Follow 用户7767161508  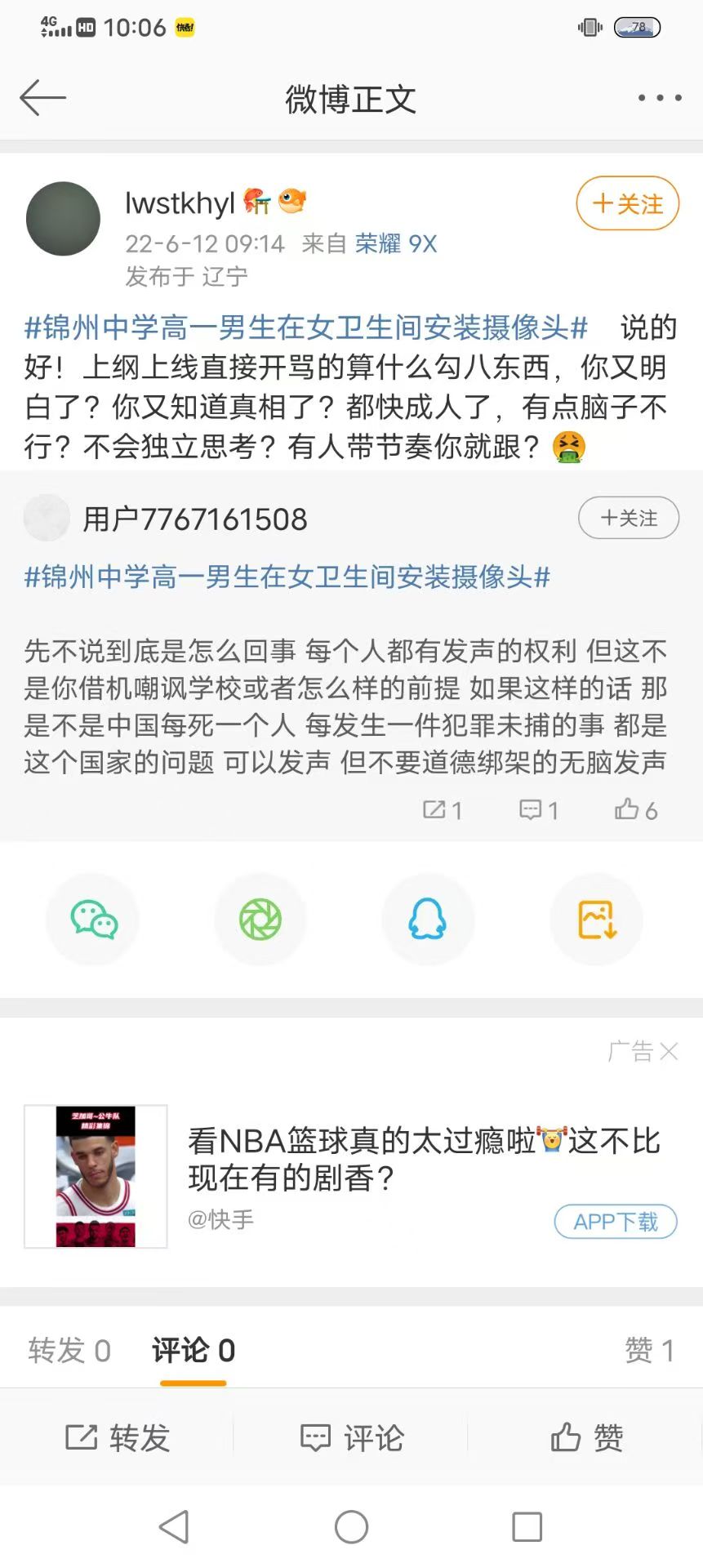(627, 518)
